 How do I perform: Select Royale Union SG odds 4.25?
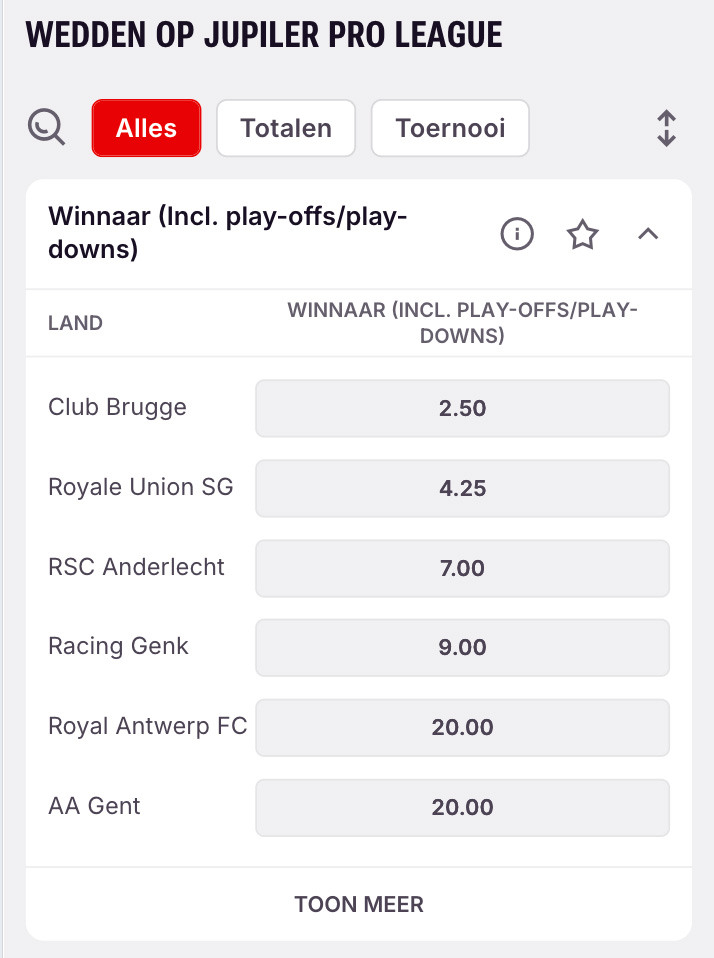(462, 488)
